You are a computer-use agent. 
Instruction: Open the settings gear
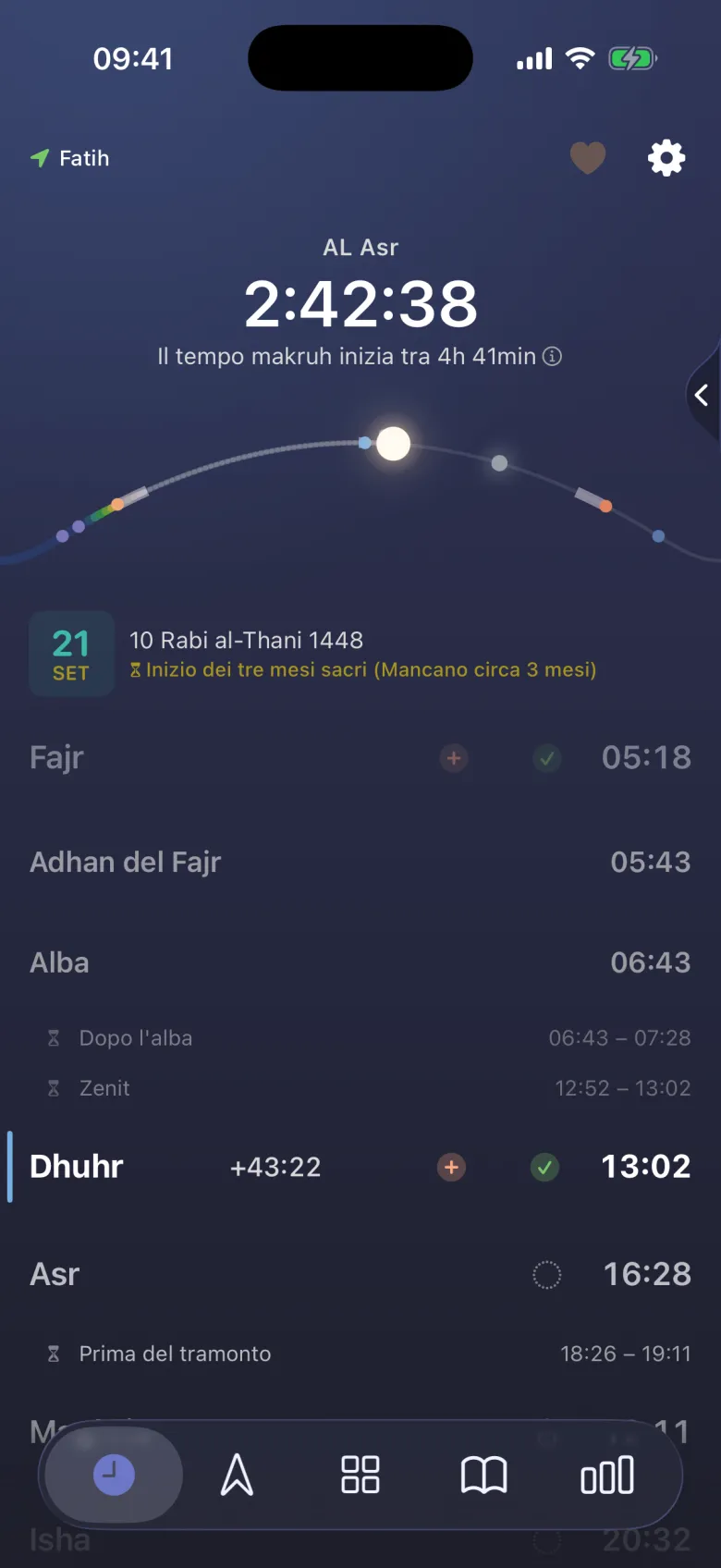click(666, 158)
